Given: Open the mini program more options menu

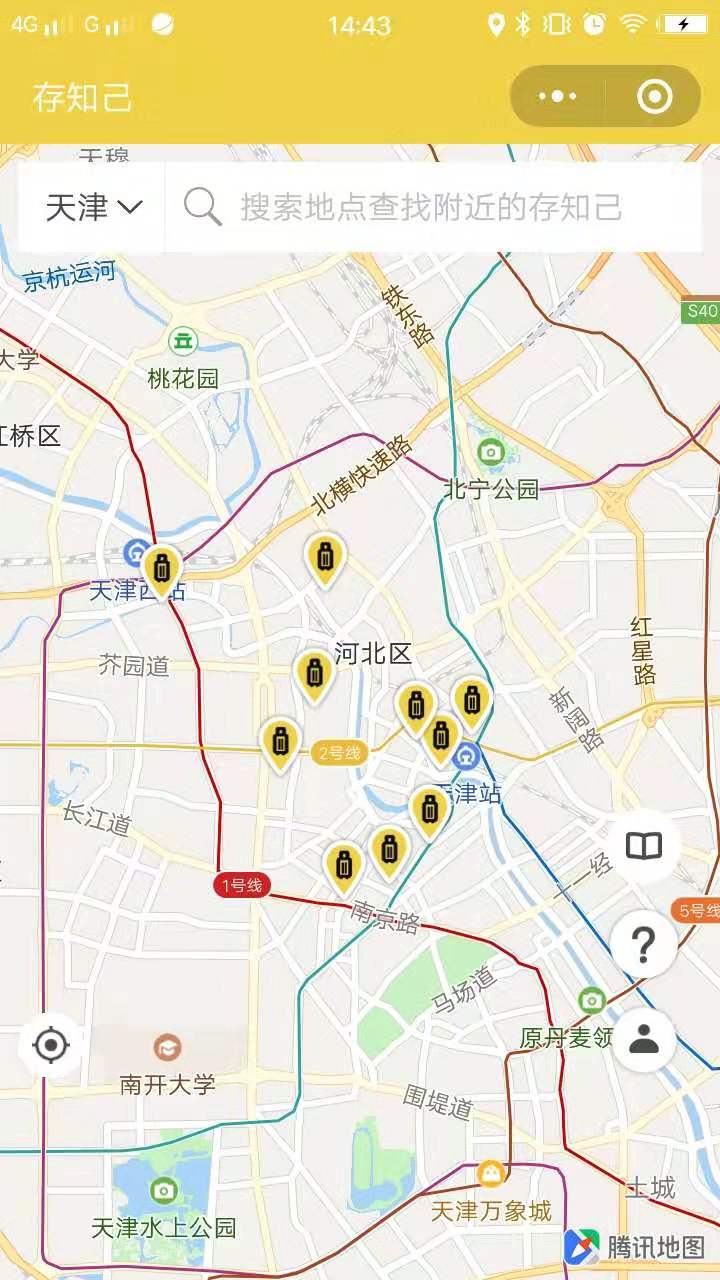Looking at the screenshot, I should point(558,97).
